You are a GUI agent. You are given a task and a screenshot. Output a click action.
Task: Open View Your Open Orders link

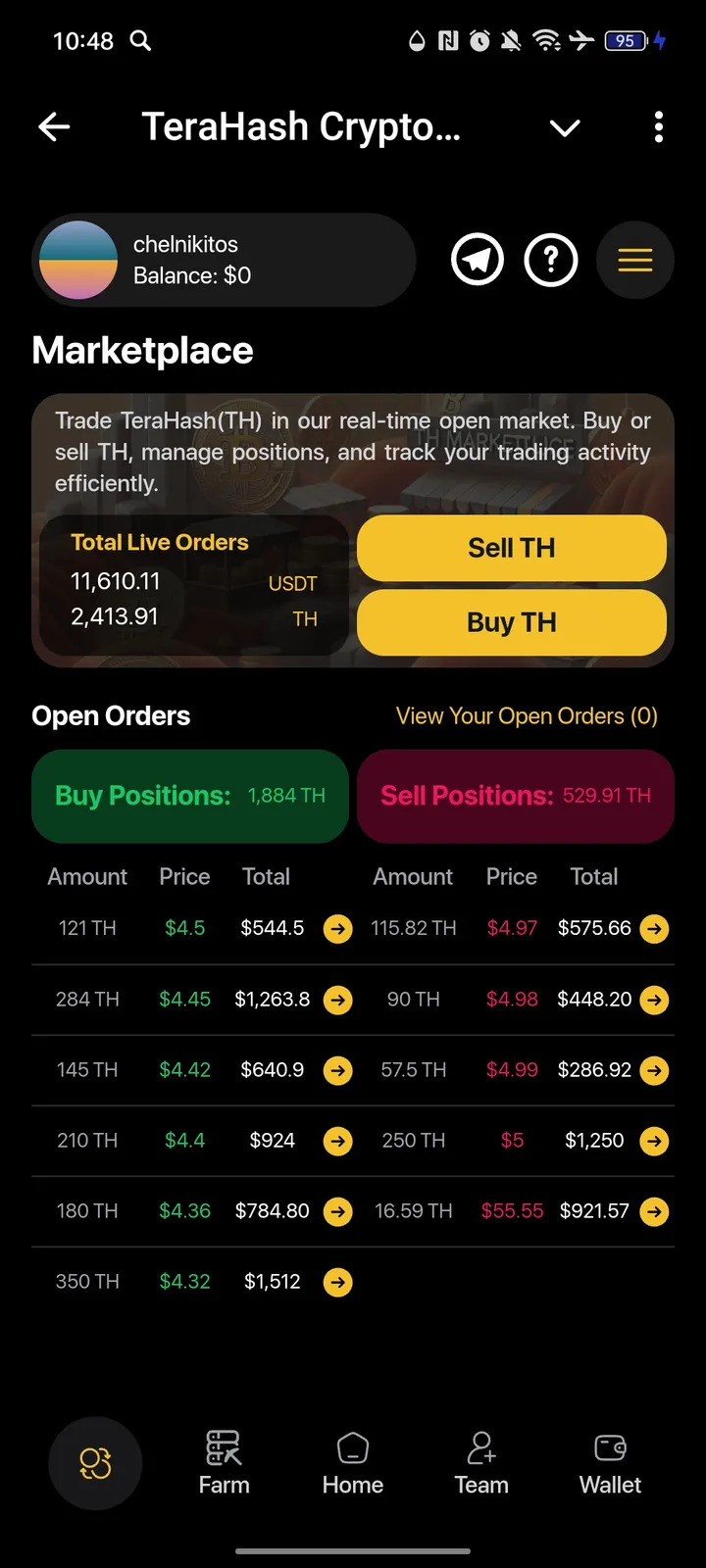[x=527, y=715]
